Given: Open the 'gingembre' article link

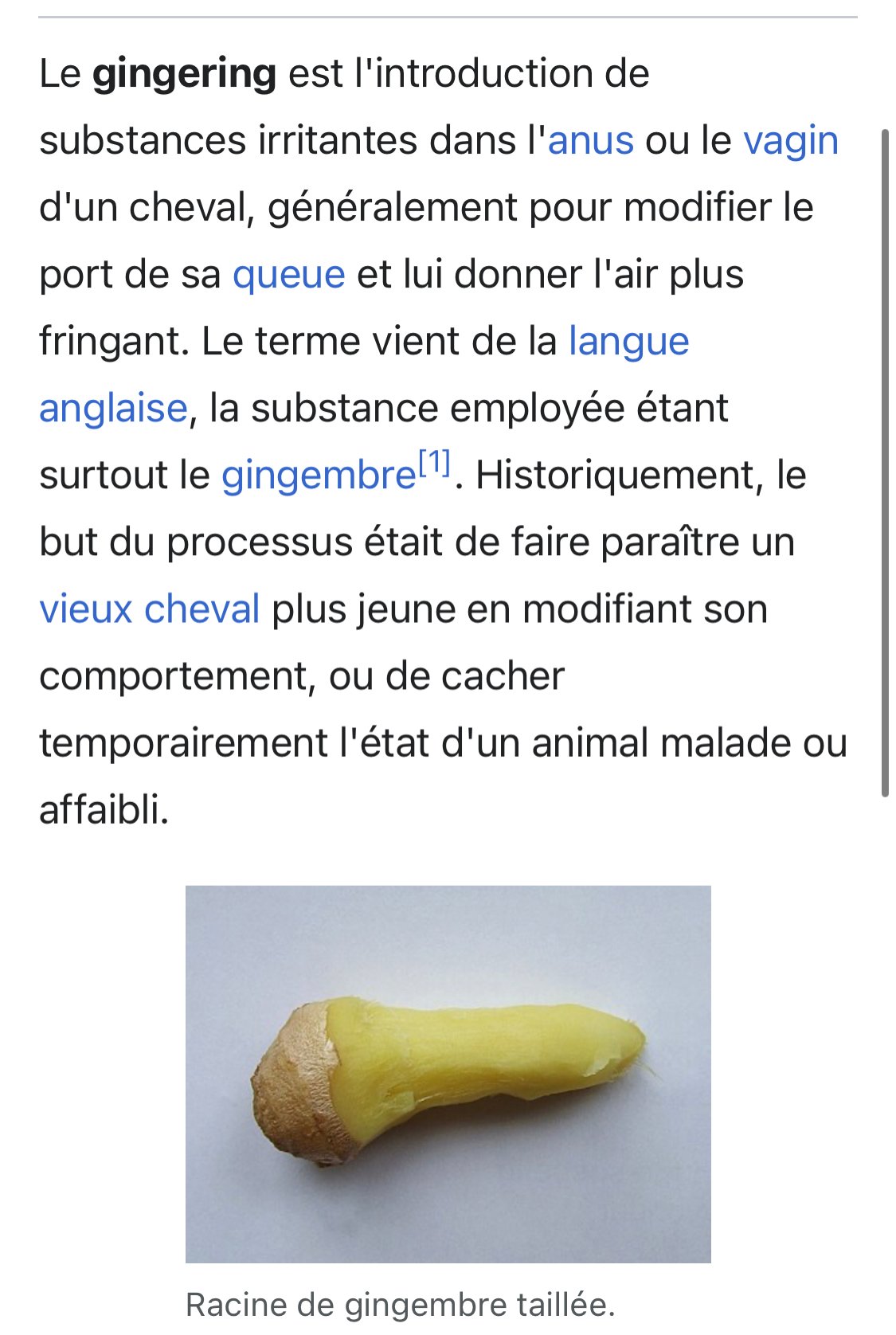Looking at the screenshot, I should (319, 476).
